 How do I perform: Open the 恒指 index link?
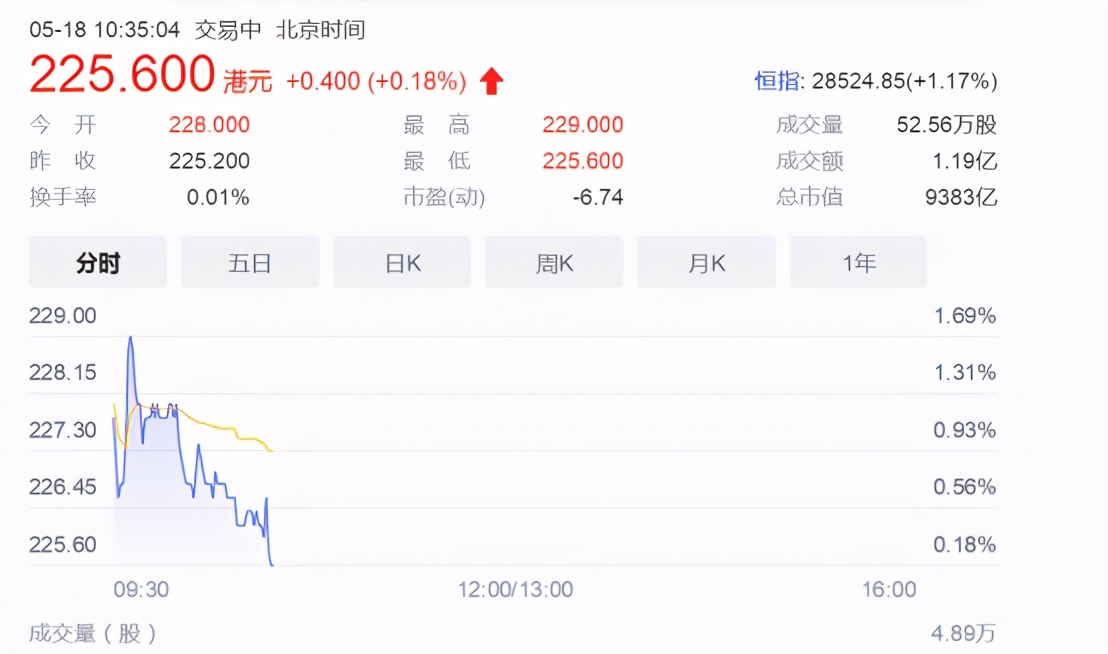tap(776, 81)
